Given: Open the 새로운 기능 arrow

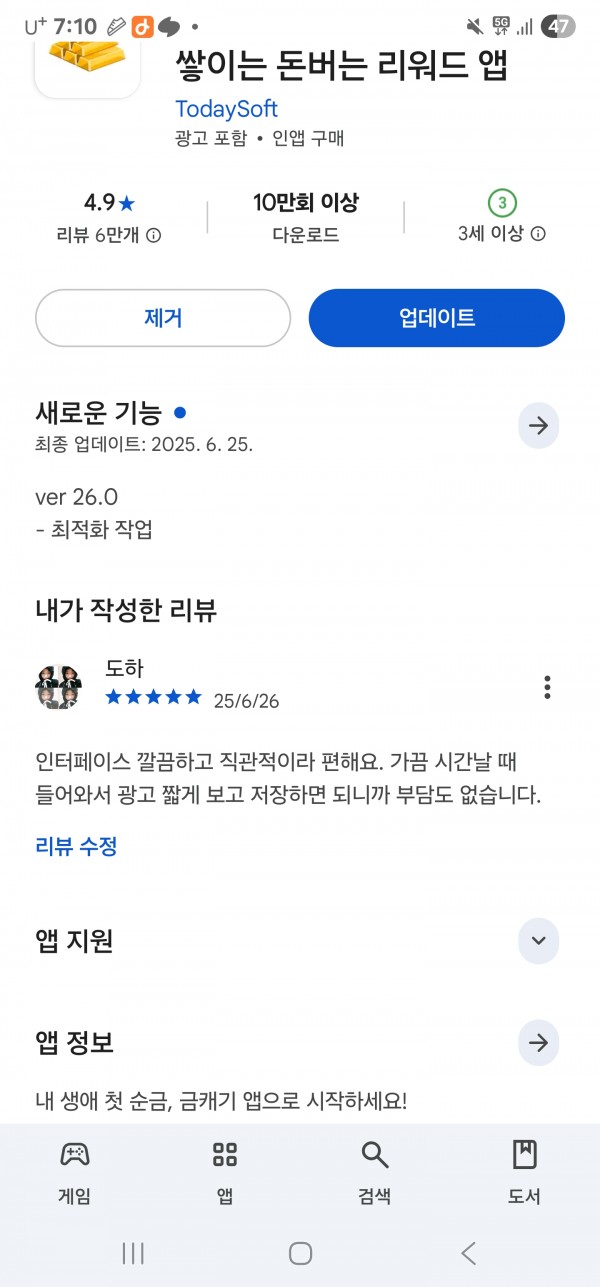Looking at the screenshot, I should click(538, 426).
